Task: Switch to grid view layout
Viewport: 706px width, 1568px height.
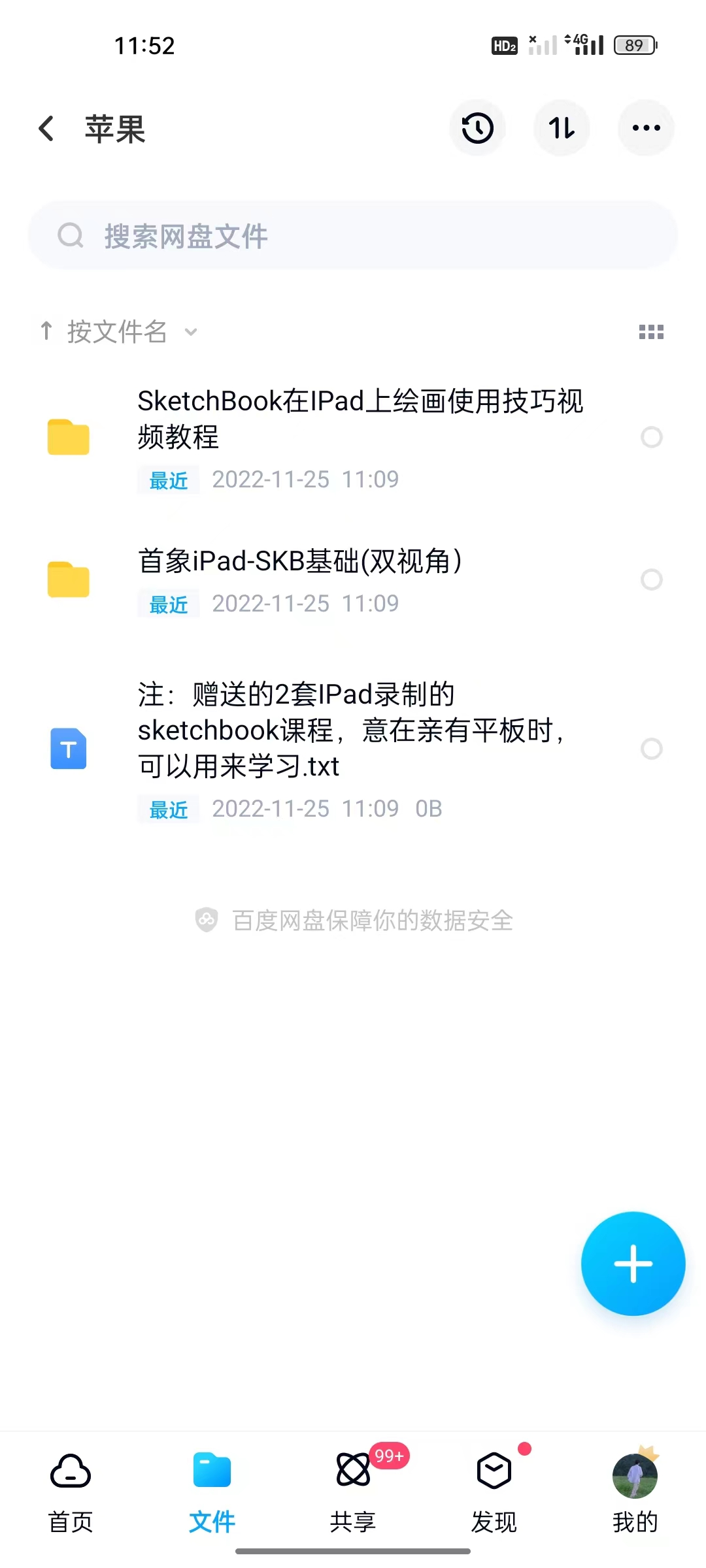Action: coord(651,332)
